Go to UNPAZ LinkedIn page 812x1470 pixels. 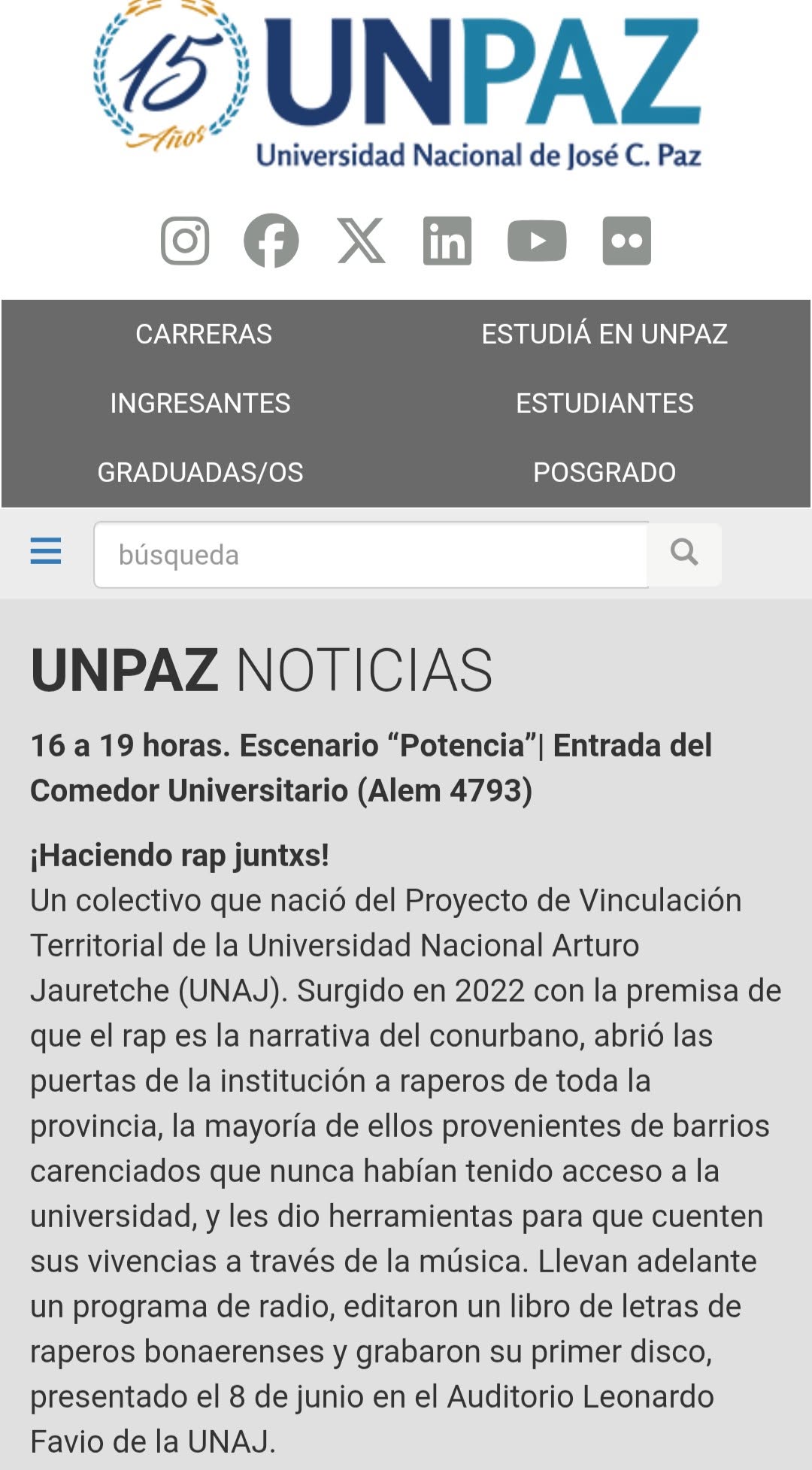tap(447, 241)
